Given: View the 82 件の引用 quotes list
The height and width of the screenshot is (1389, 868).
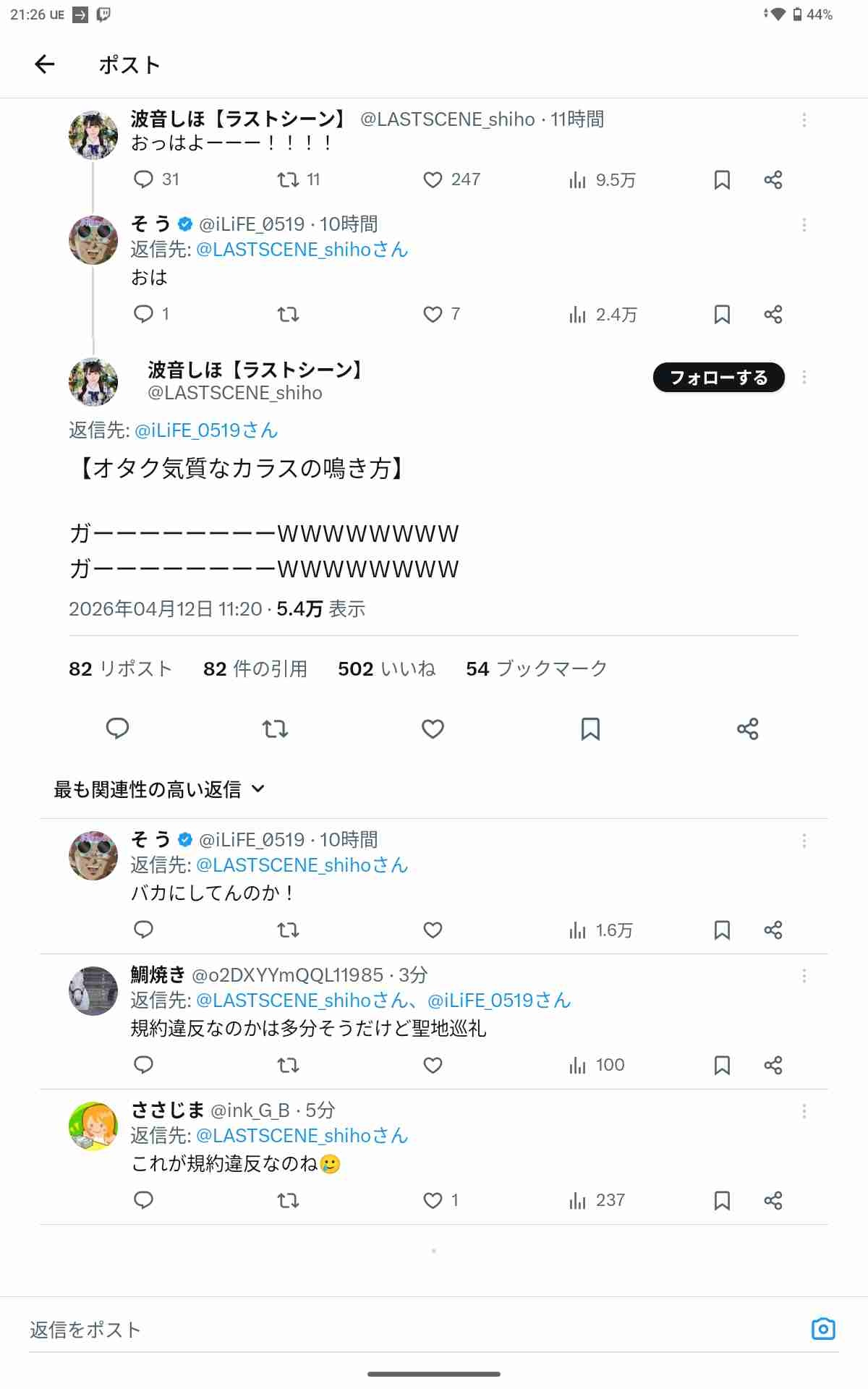Looking at the screenshot, I should (x=255, y=668).
